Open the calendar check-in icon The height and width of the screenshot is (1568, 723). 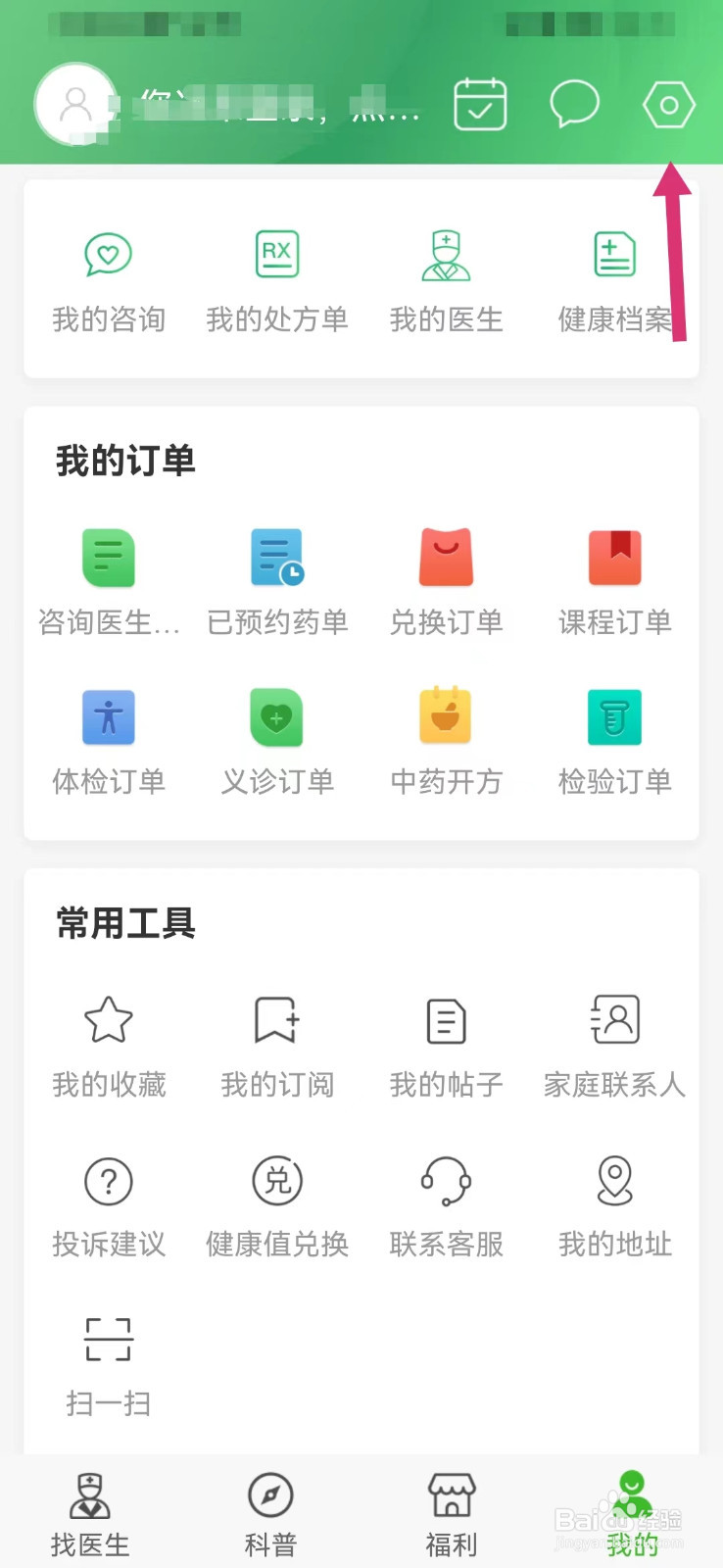tap(480, 104)
